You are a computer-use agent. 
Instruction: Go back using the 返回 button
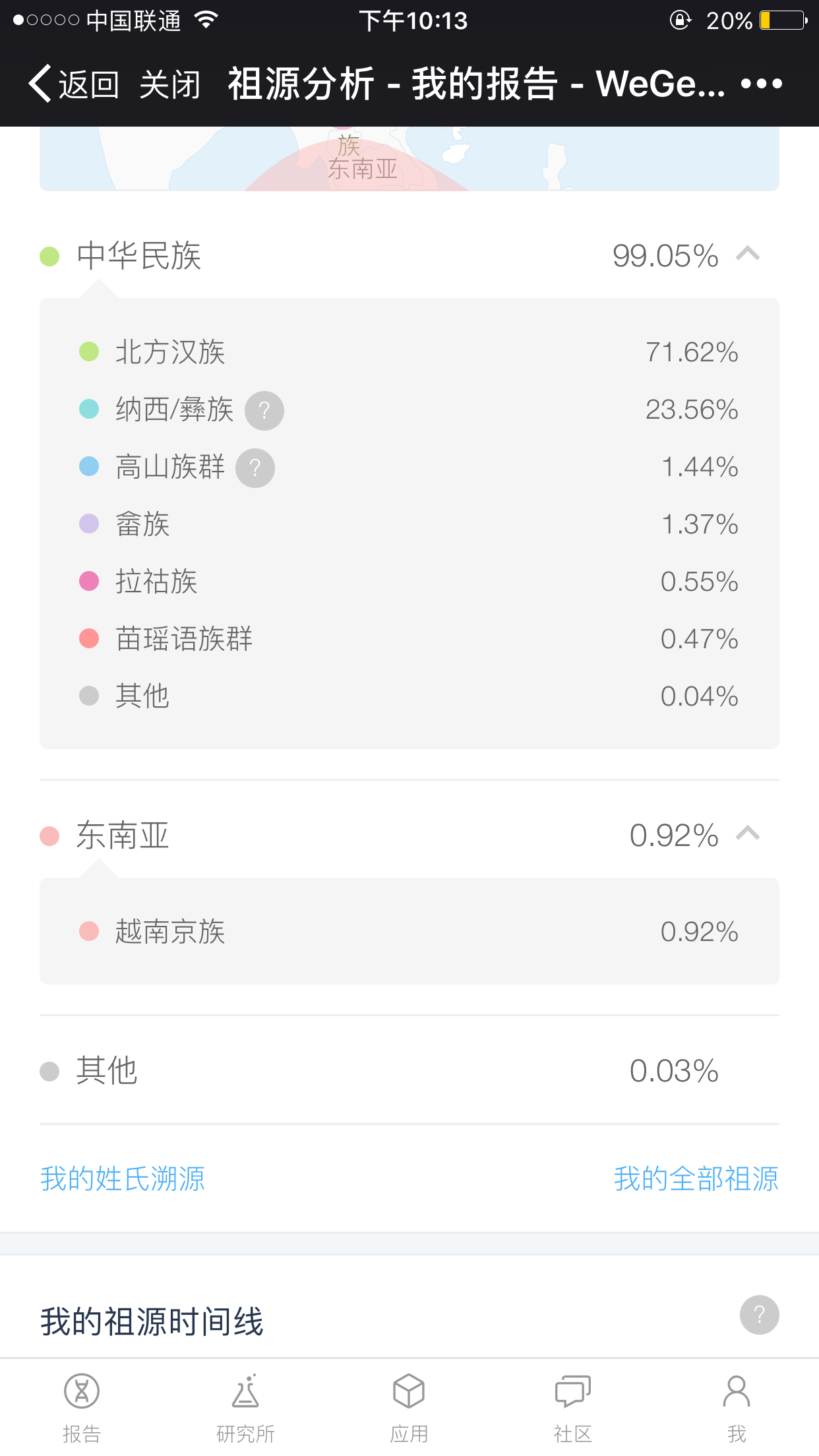pos(74,84)
